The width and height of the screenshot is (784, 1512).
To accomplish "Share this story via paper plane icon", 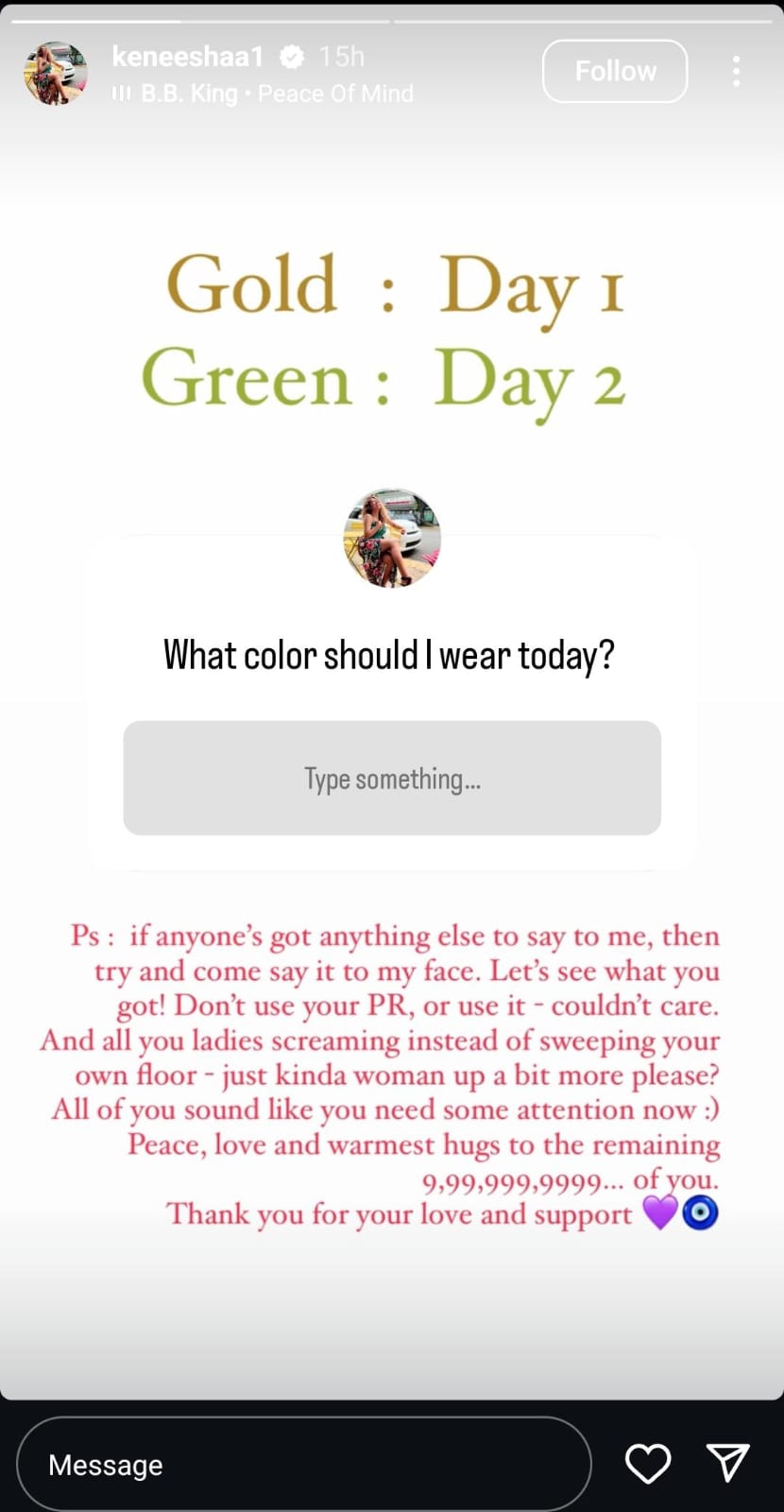I will (727, 1462).
